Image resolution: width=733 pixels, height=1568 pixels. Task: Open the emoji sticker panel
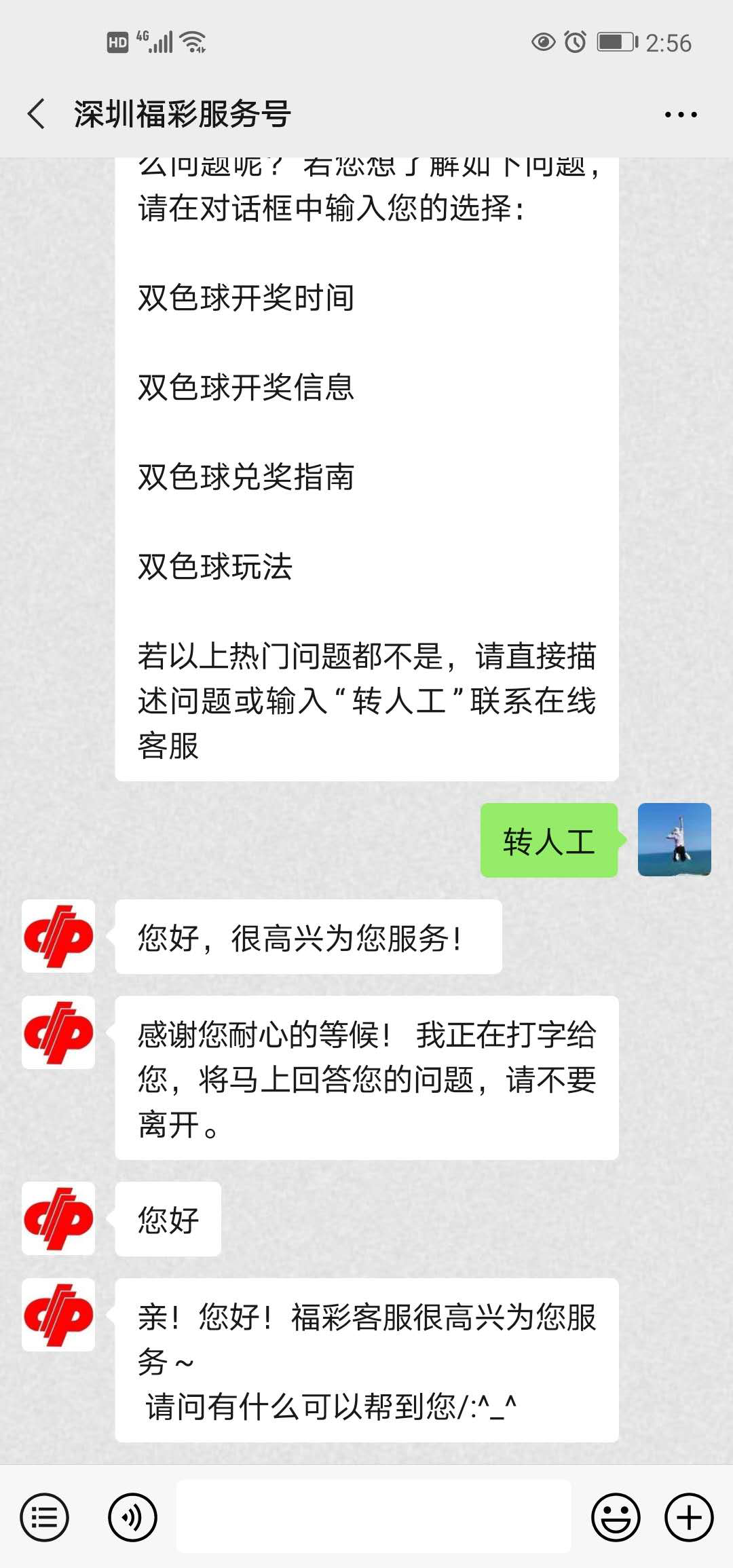coord(616,1517)
